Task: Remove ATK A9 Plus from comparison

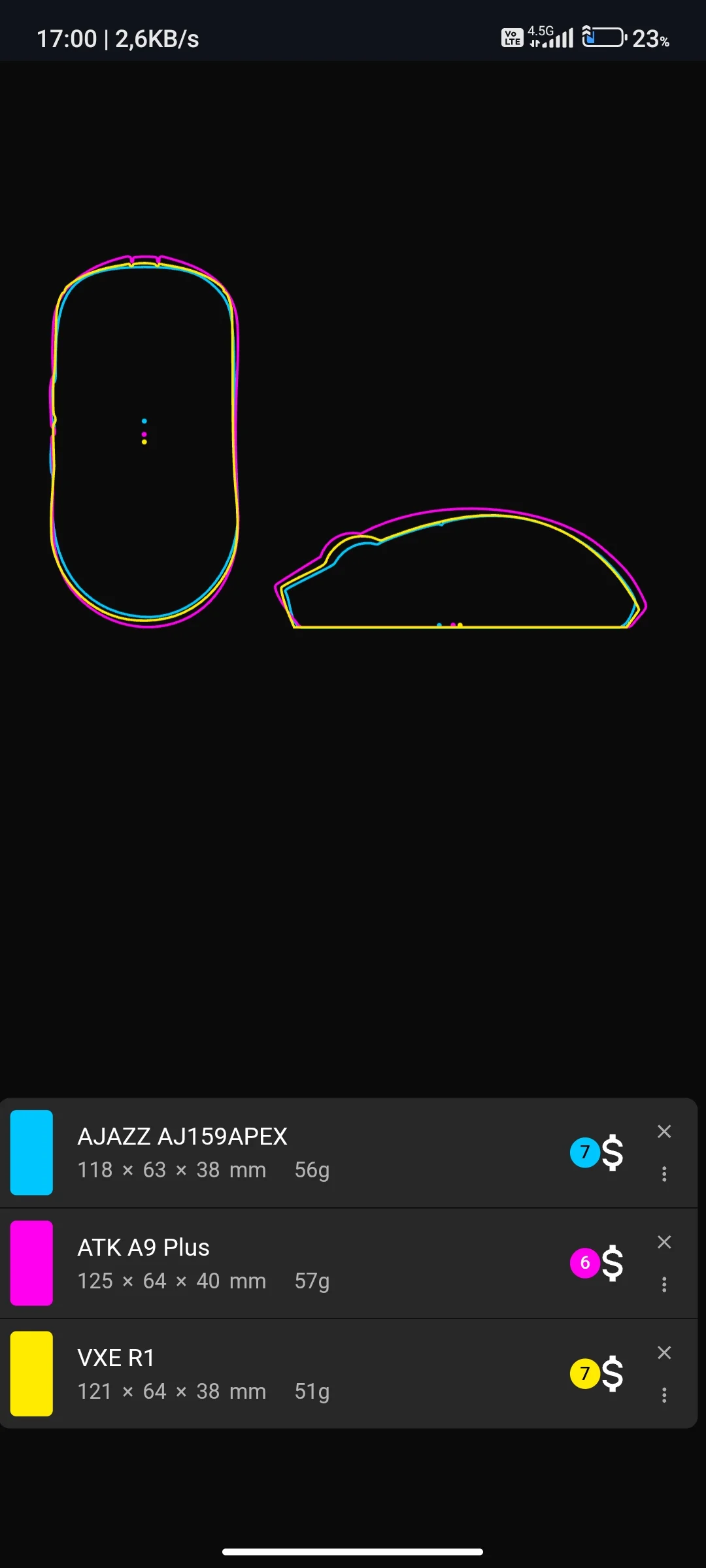Action: coord(664,1242)
